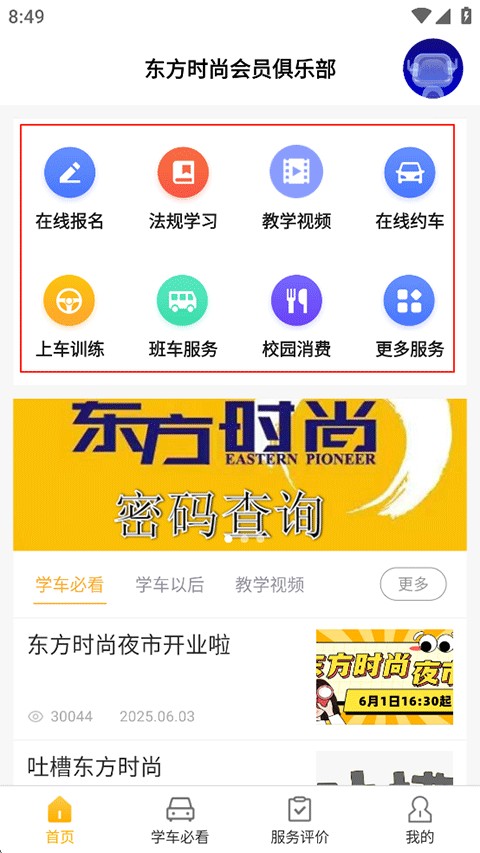The height and width of the screenshot is (853, 480).
Task: Open 校园消费 campus spending
Action: pyautogui.click(x=297, y=317)
